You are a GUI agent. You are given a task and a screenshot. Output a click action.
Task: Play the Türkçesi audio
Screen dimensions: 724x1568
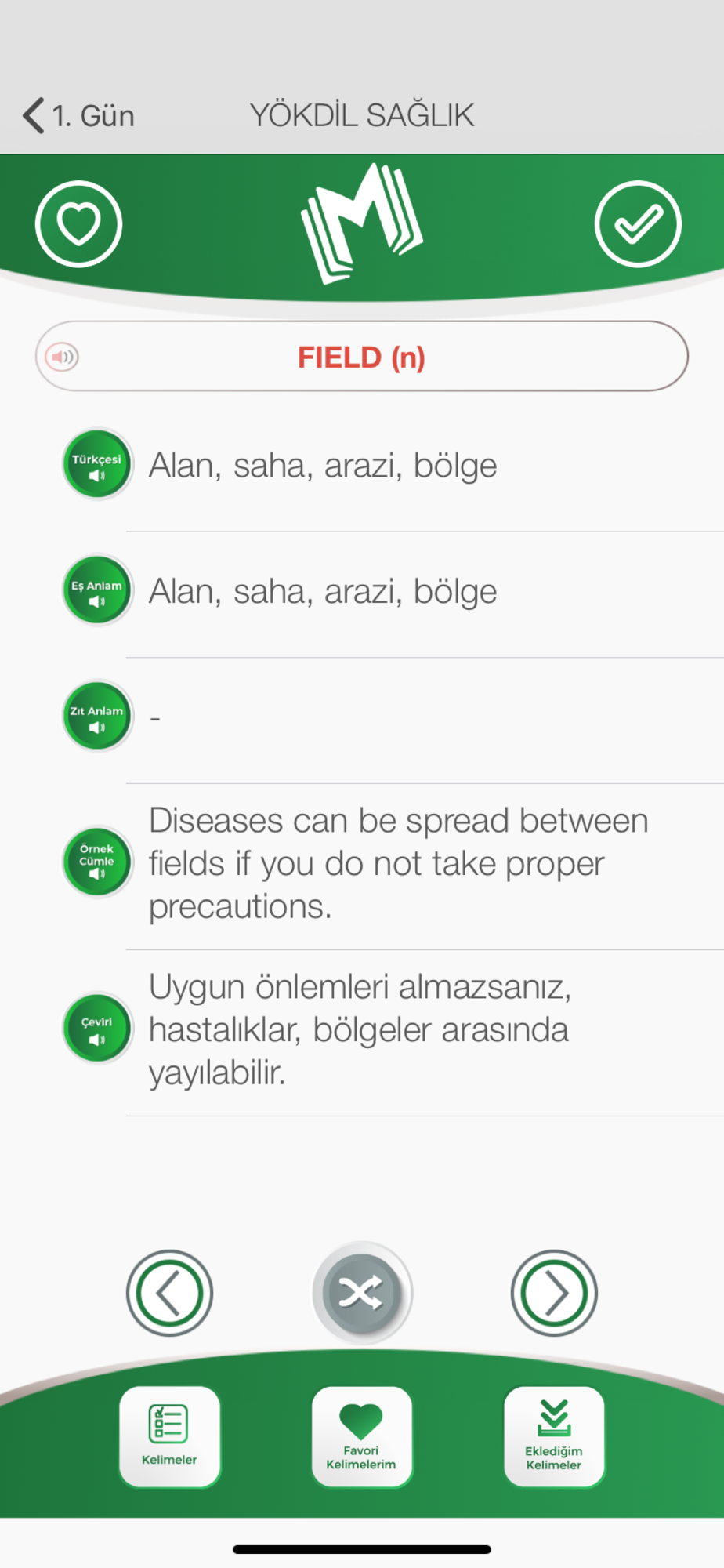pos(97,465)
